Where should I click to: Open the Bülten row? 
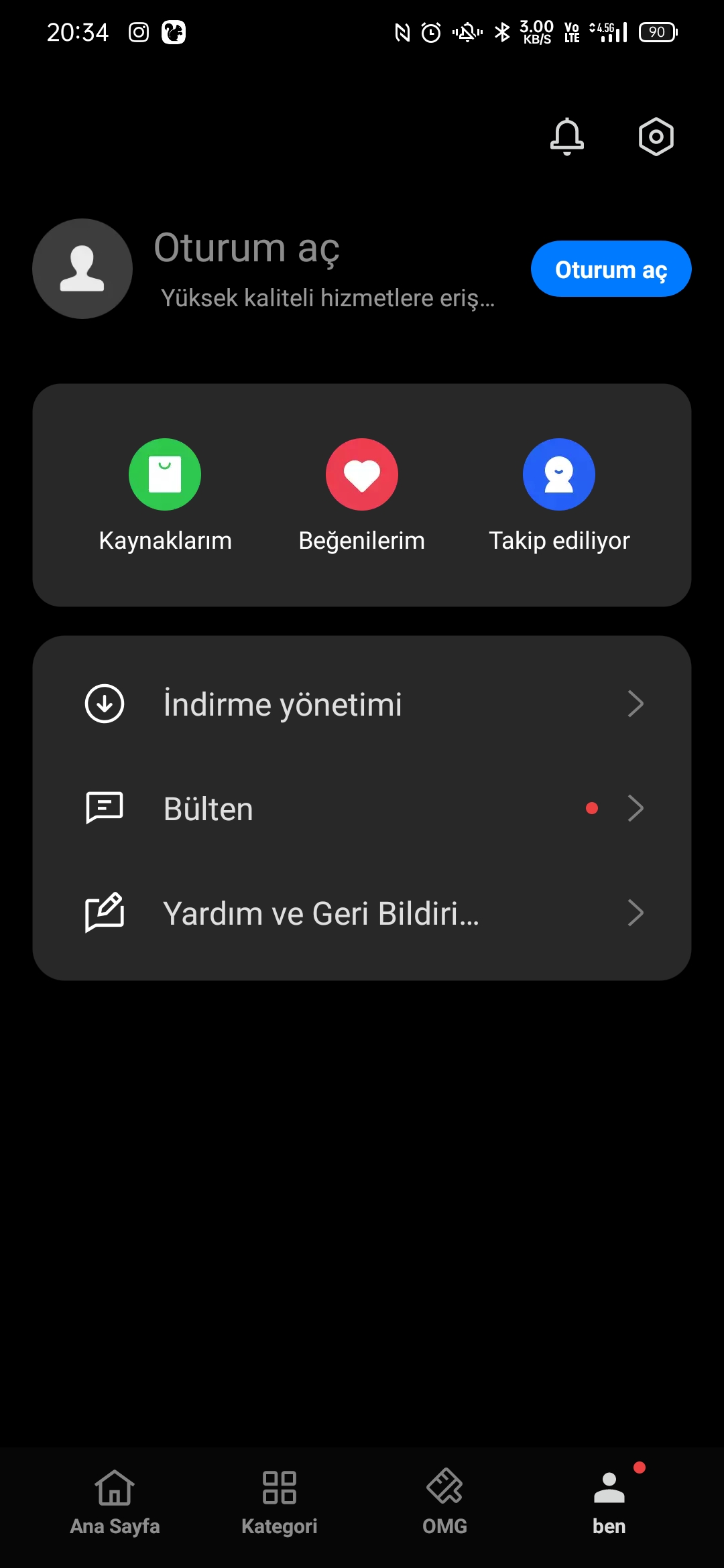362,808
